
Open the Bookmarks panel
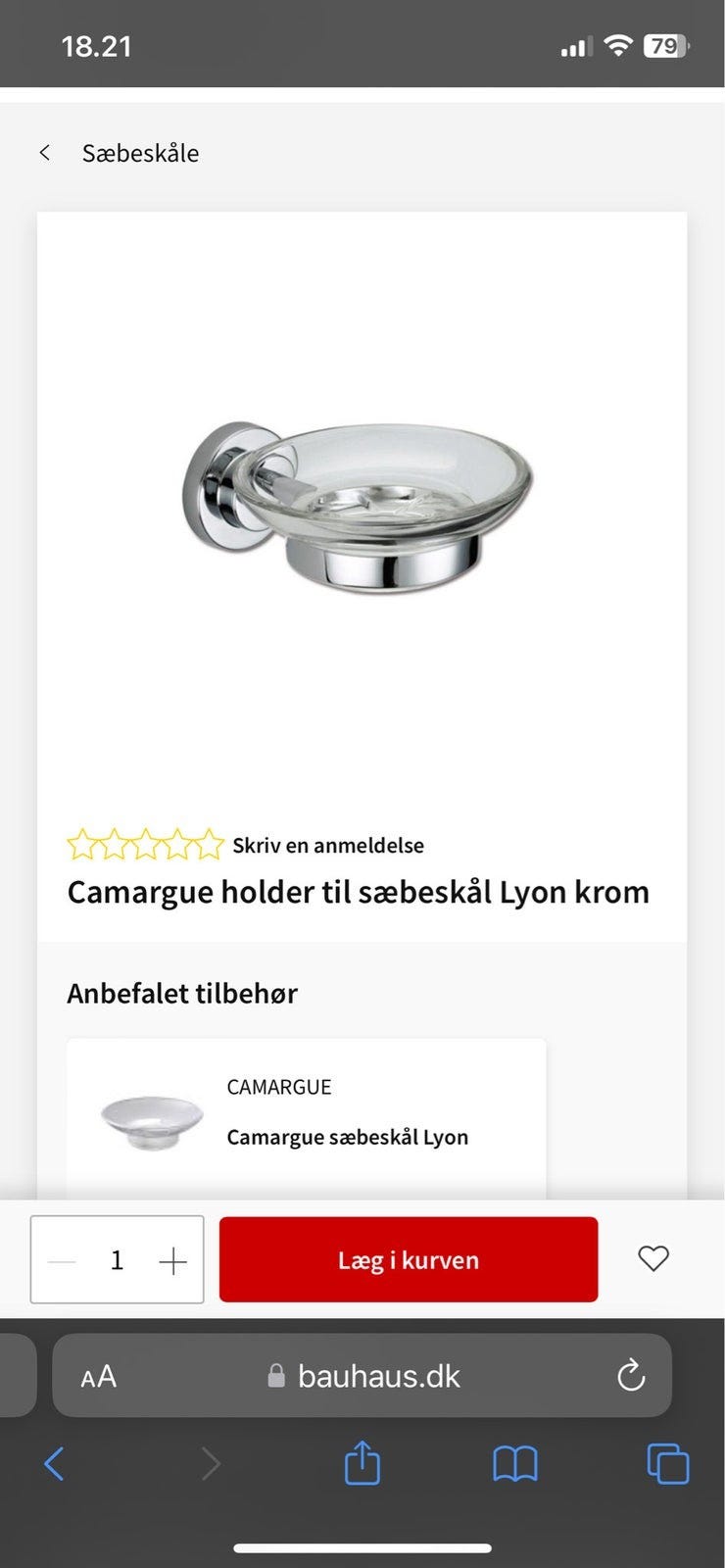point(514,1464)
